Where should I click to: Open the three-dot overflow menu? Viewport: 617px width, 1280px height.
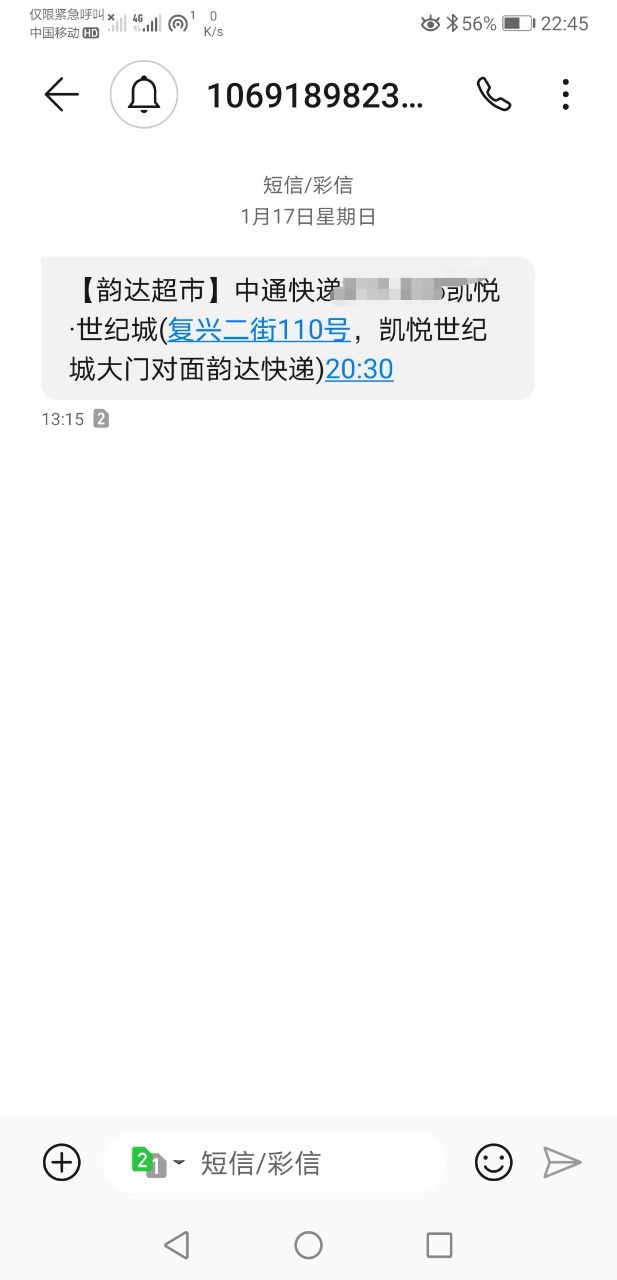coord(565,95)
